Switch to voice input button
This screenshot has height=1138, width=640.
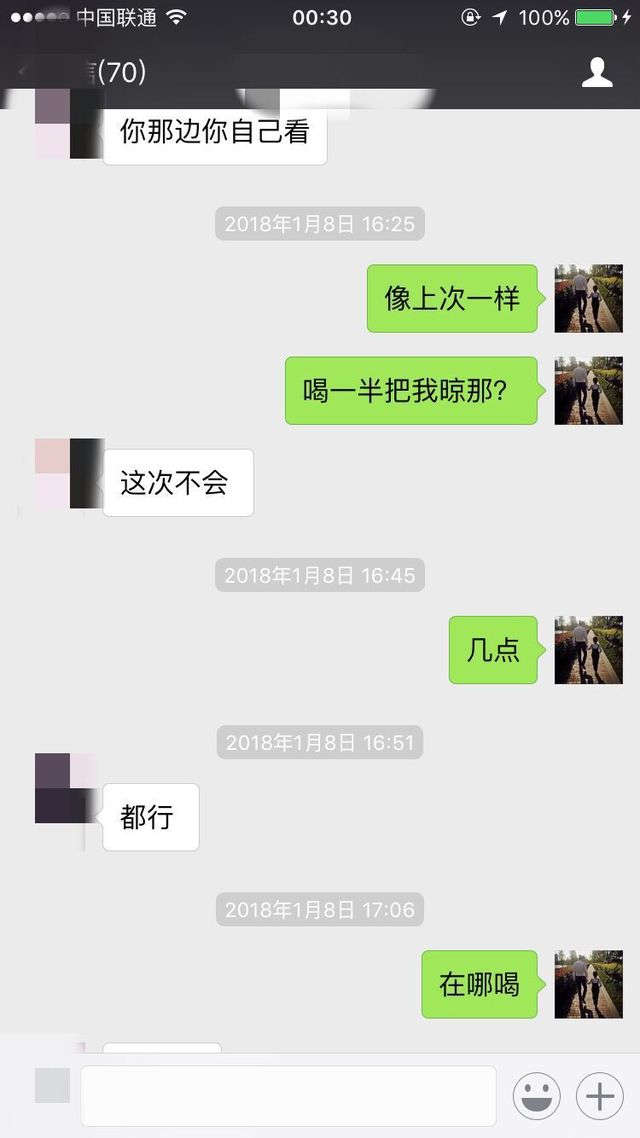[x=52, y=1086]
